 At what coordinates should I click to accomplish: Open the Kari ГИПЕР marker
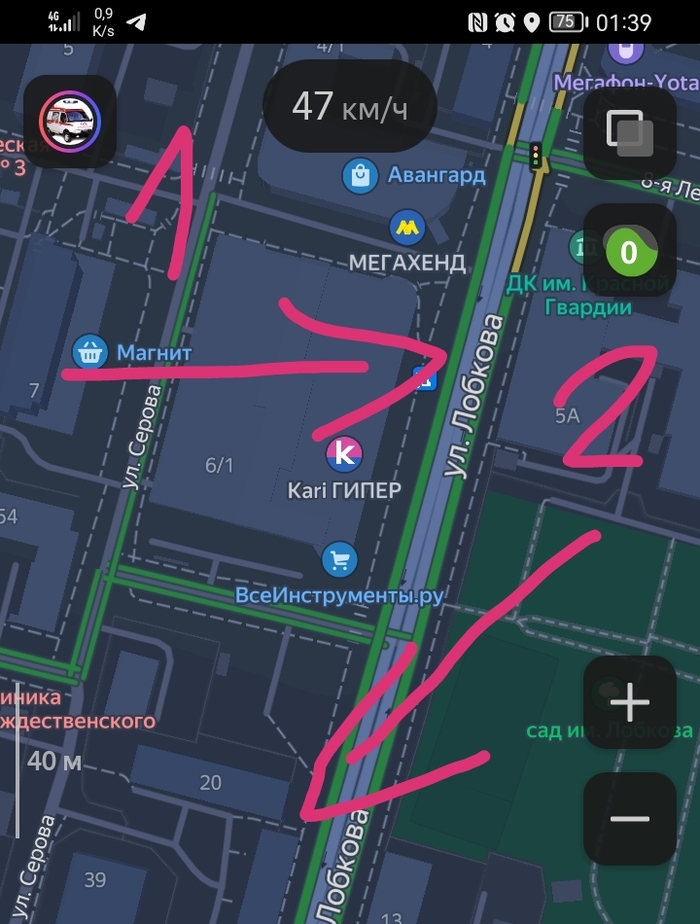click(x=344, y=454)
